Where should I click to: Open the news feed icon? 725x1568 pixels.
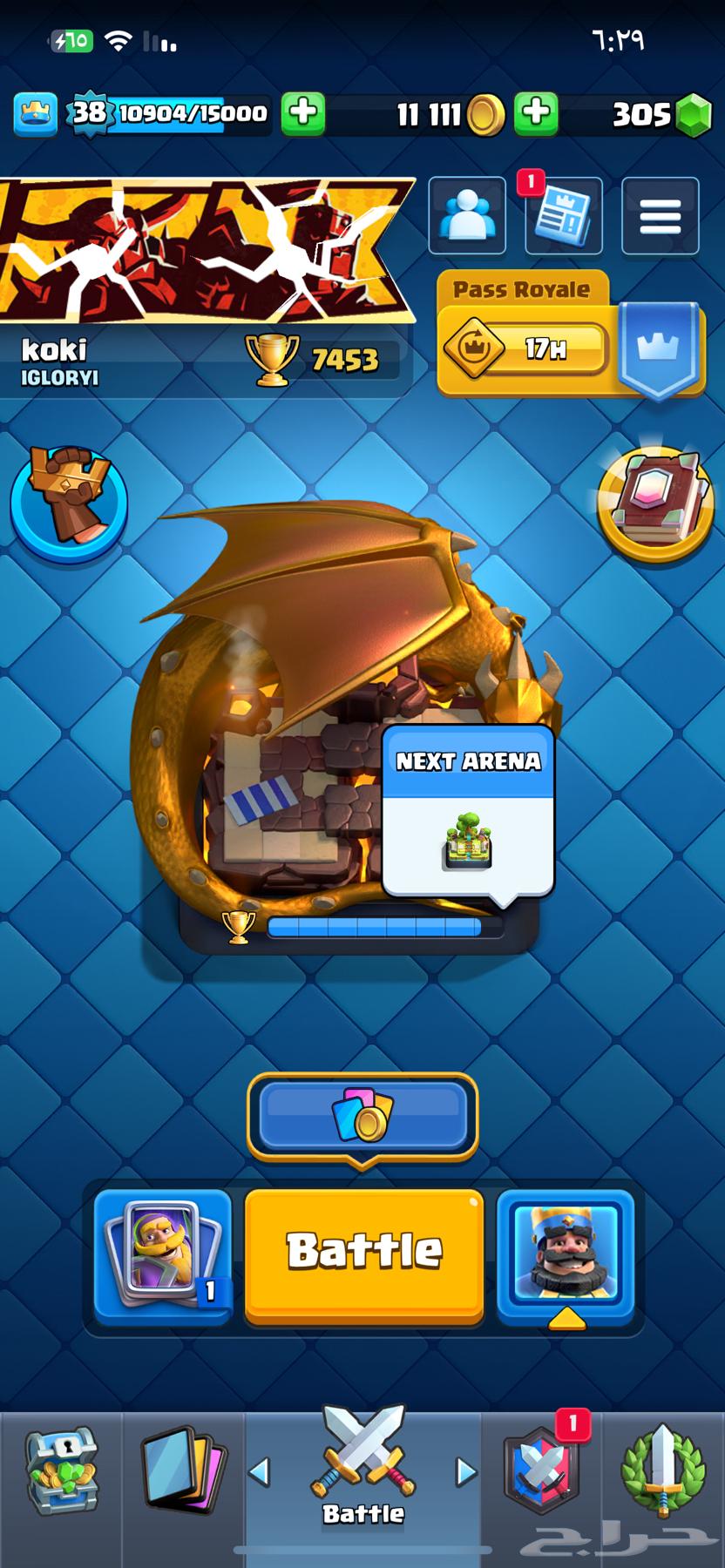click(564, 215)
